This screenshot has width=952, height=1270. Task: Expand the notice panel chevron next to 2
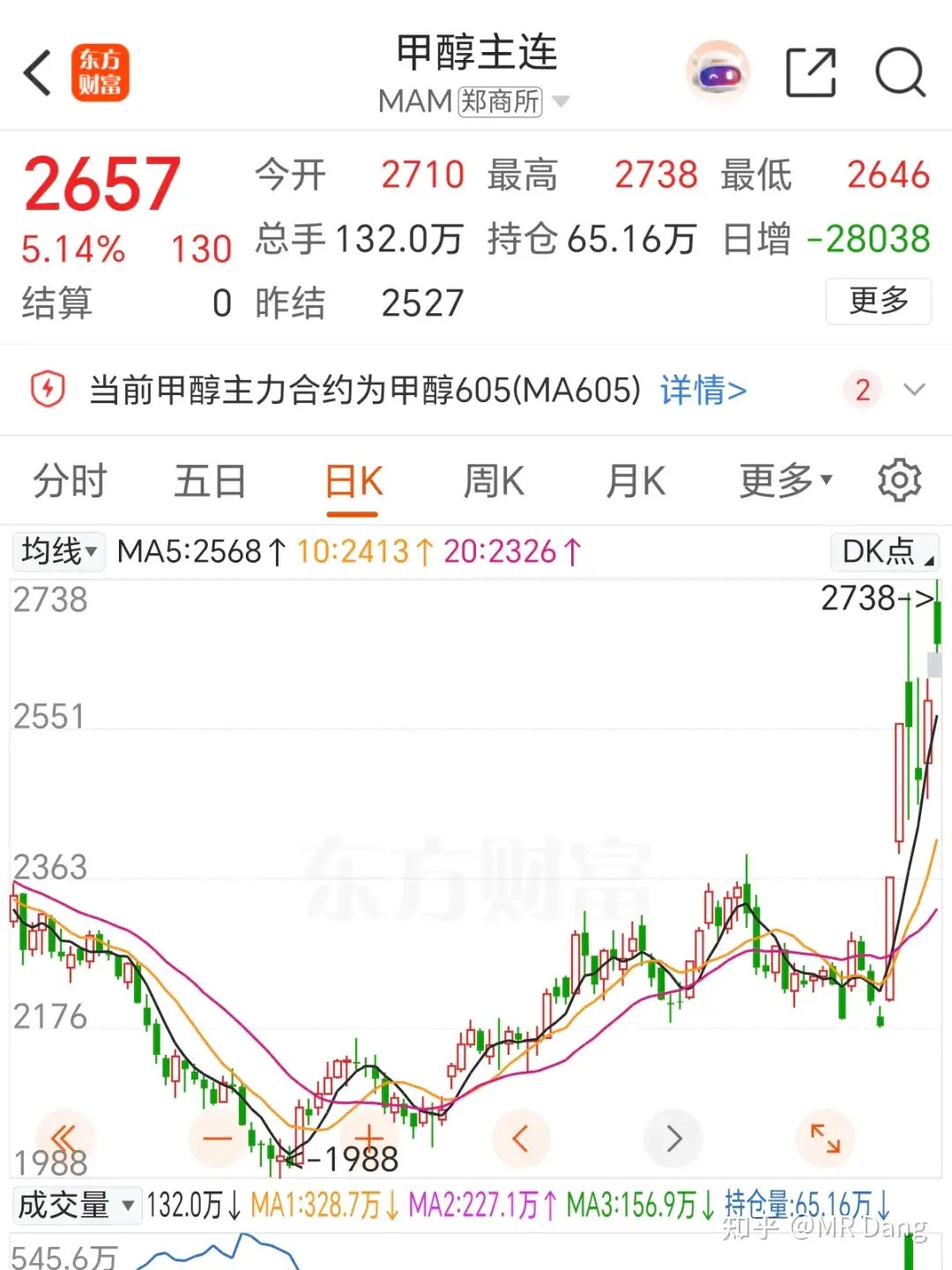point(914,390)
